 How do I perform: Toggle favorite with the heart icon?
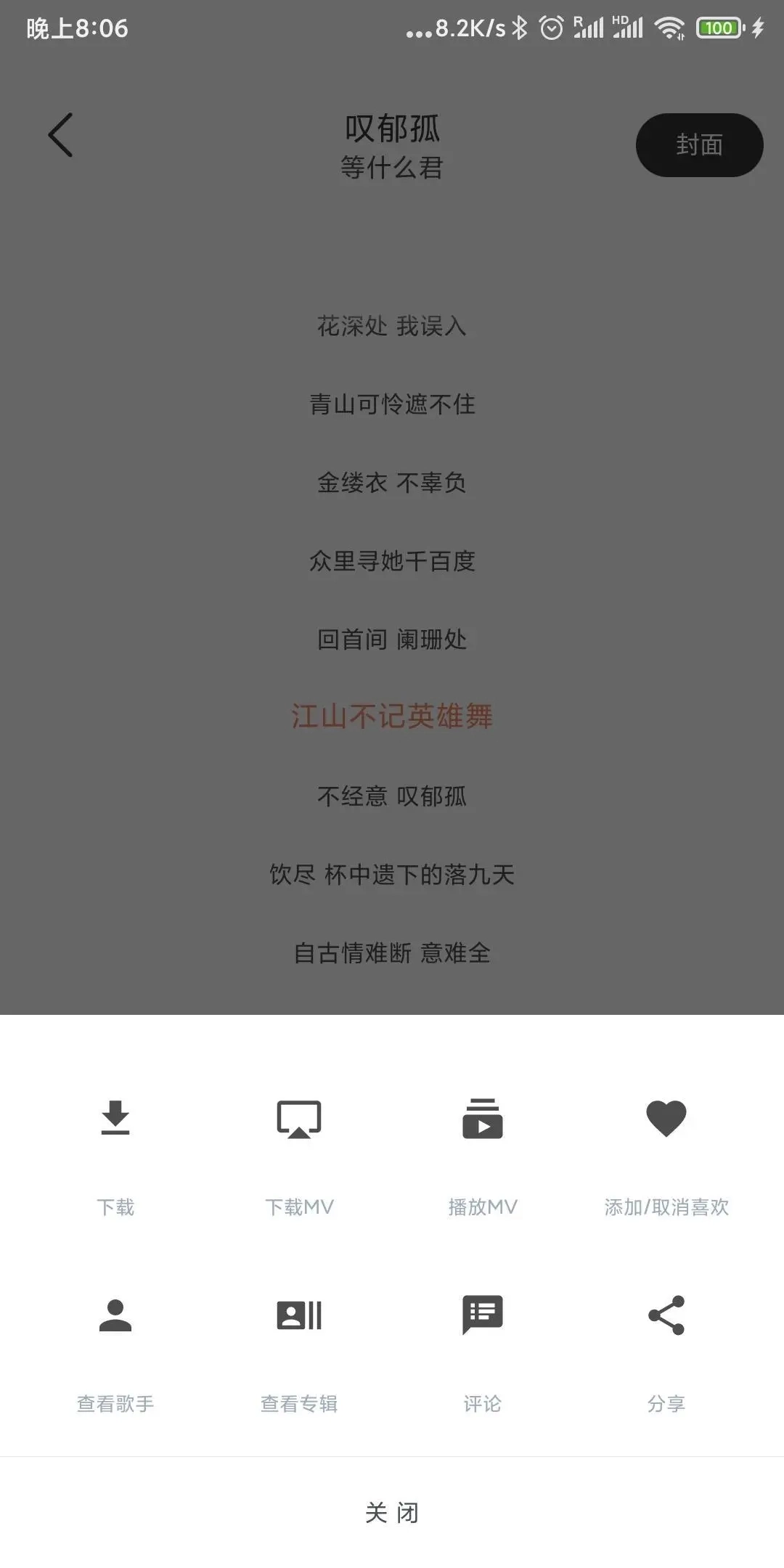coord(666,1116)
